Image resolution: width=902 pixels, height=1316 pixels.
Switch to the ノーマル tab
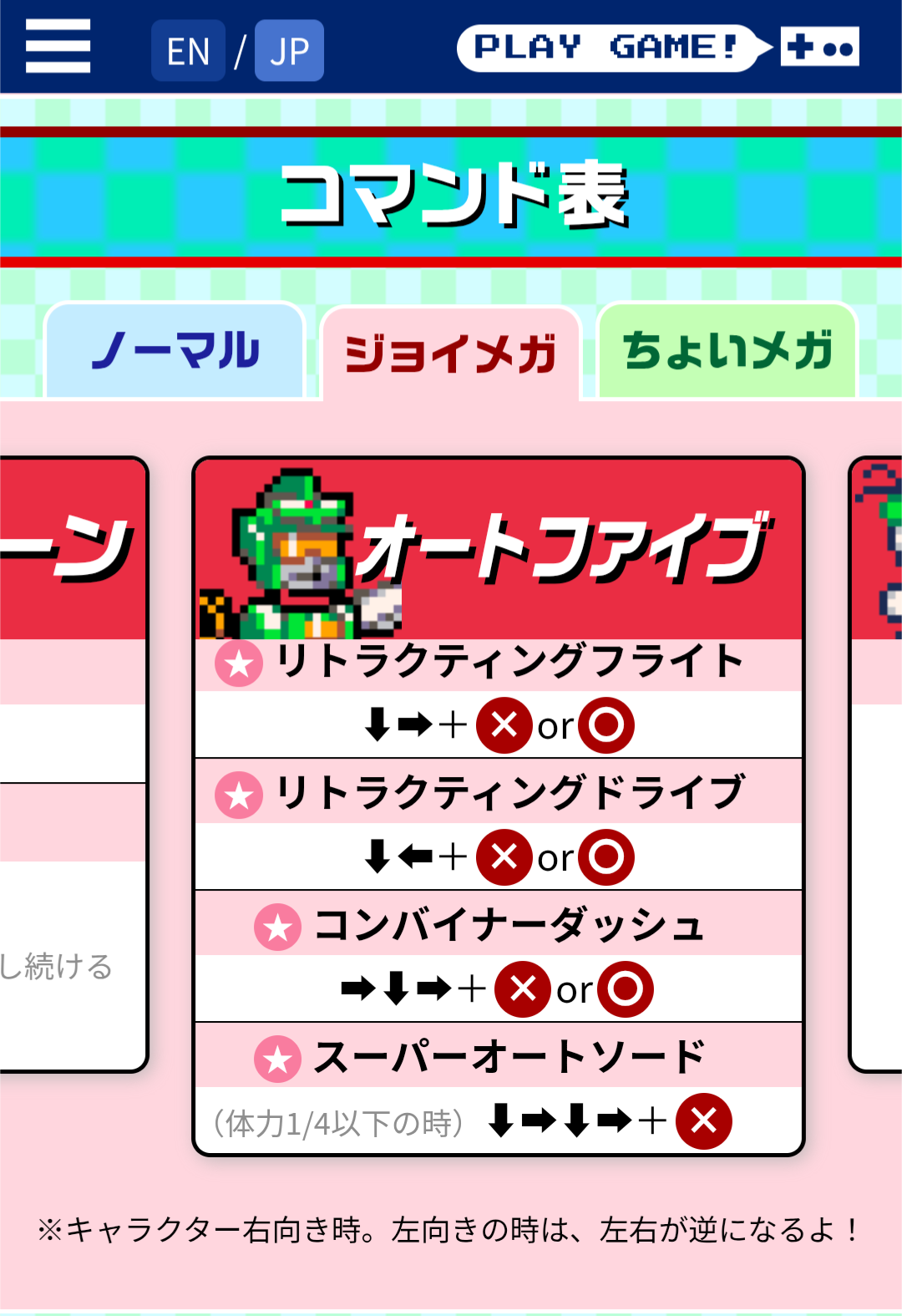tap(175, 351)
